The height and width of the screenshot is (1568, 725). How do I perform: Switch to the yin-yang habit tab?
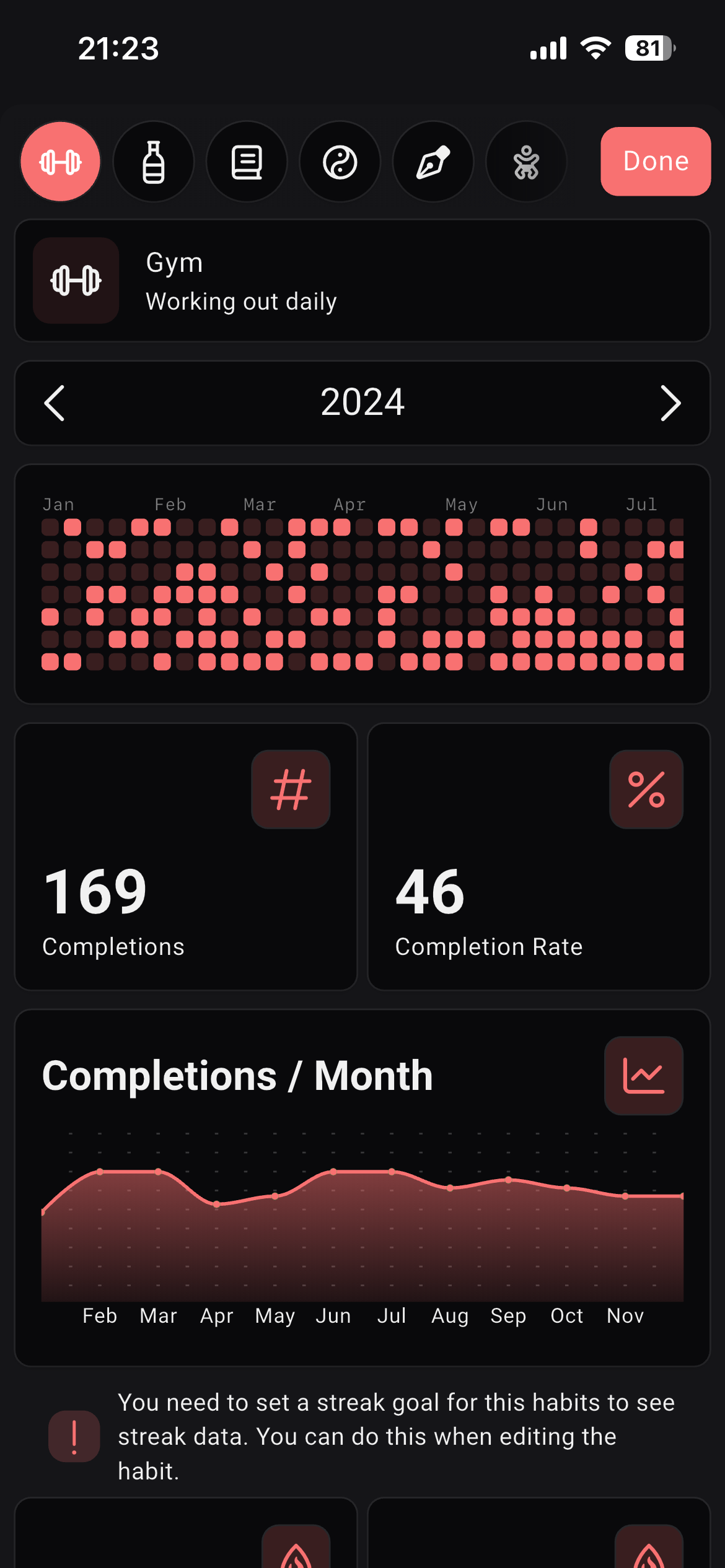340,162
